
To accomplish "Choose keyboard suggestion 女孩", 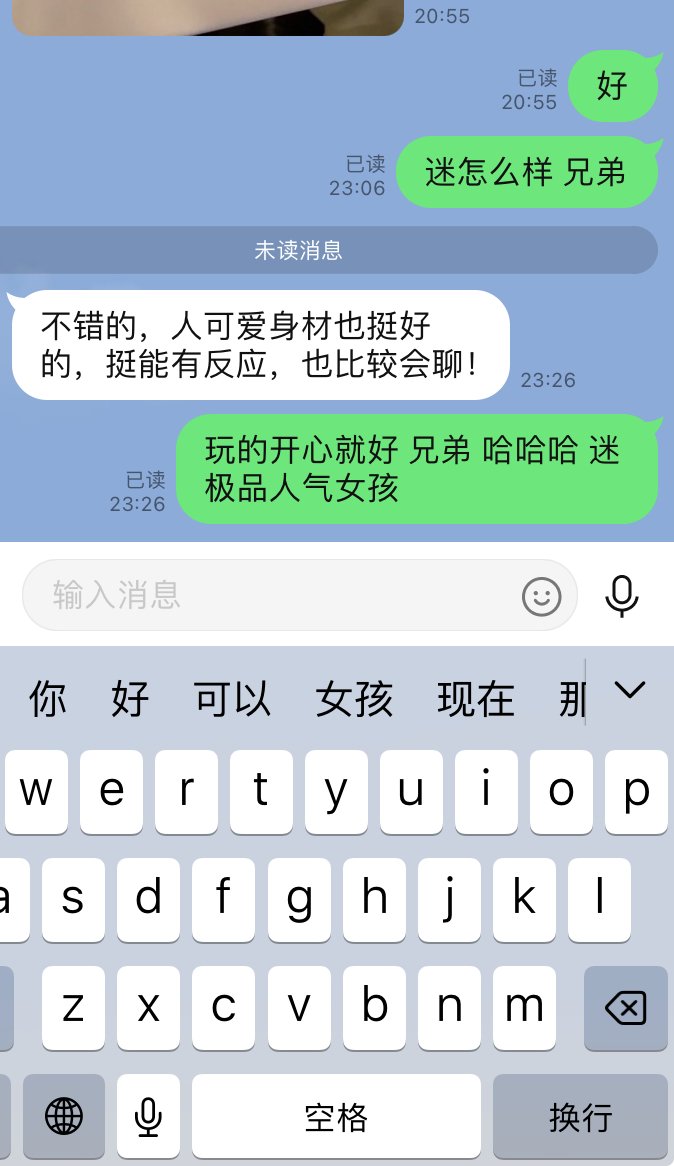I will point(354,699).
